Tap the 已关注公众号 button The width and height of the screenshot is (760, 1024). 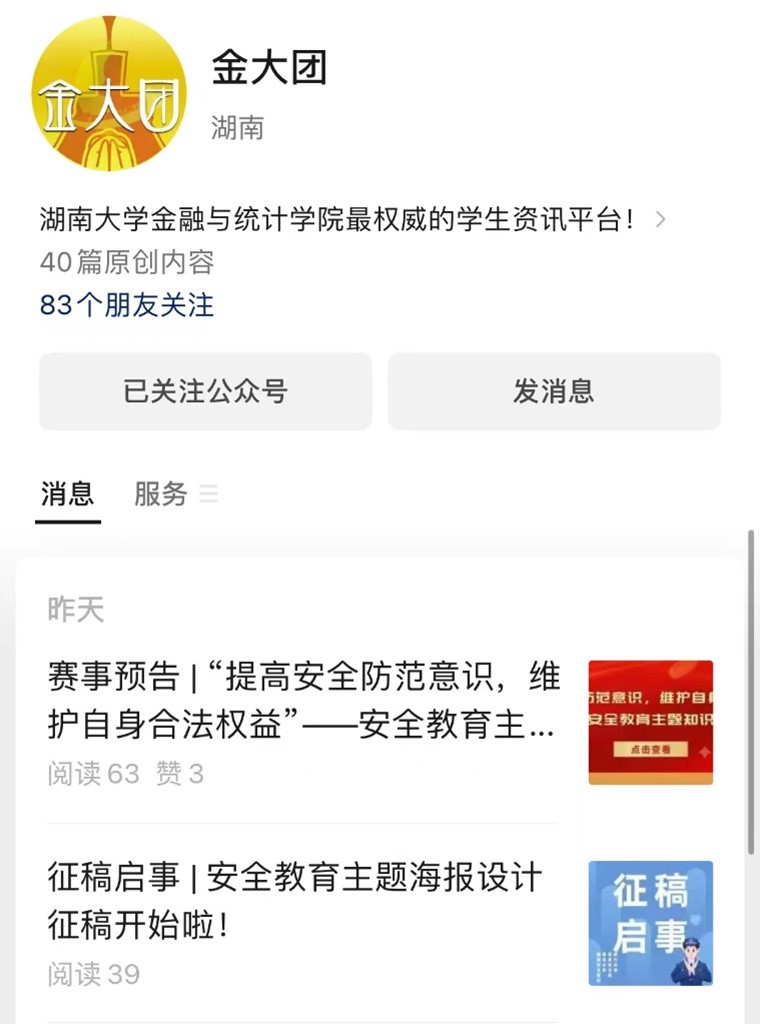coord(205,391)
